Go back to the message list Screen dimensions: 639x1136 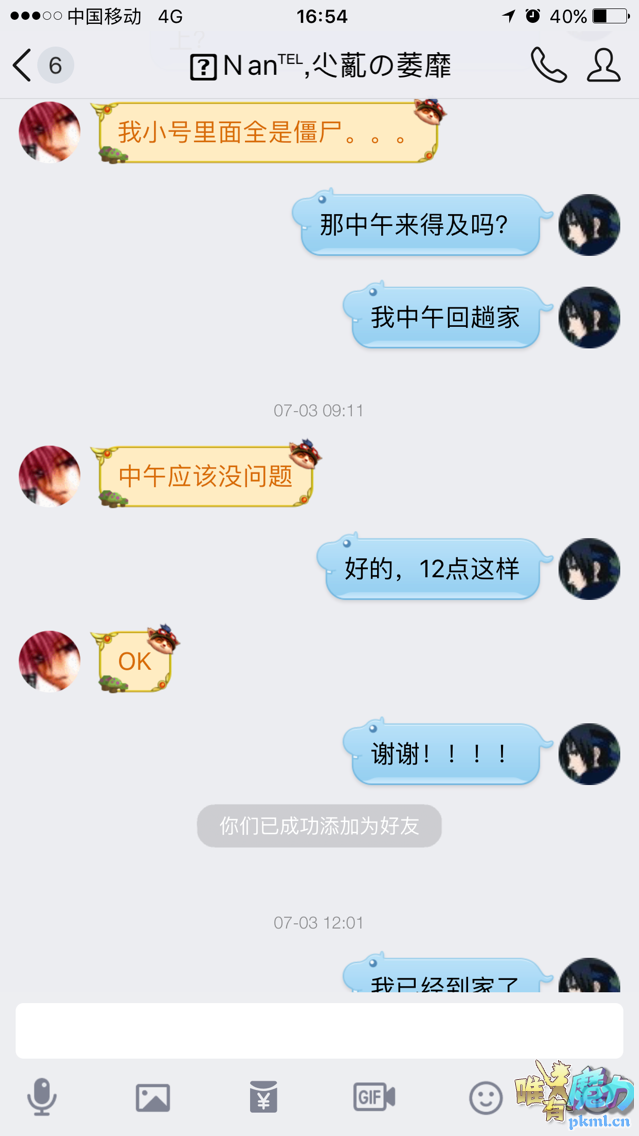pyautogui.click(x=24, y=66)
